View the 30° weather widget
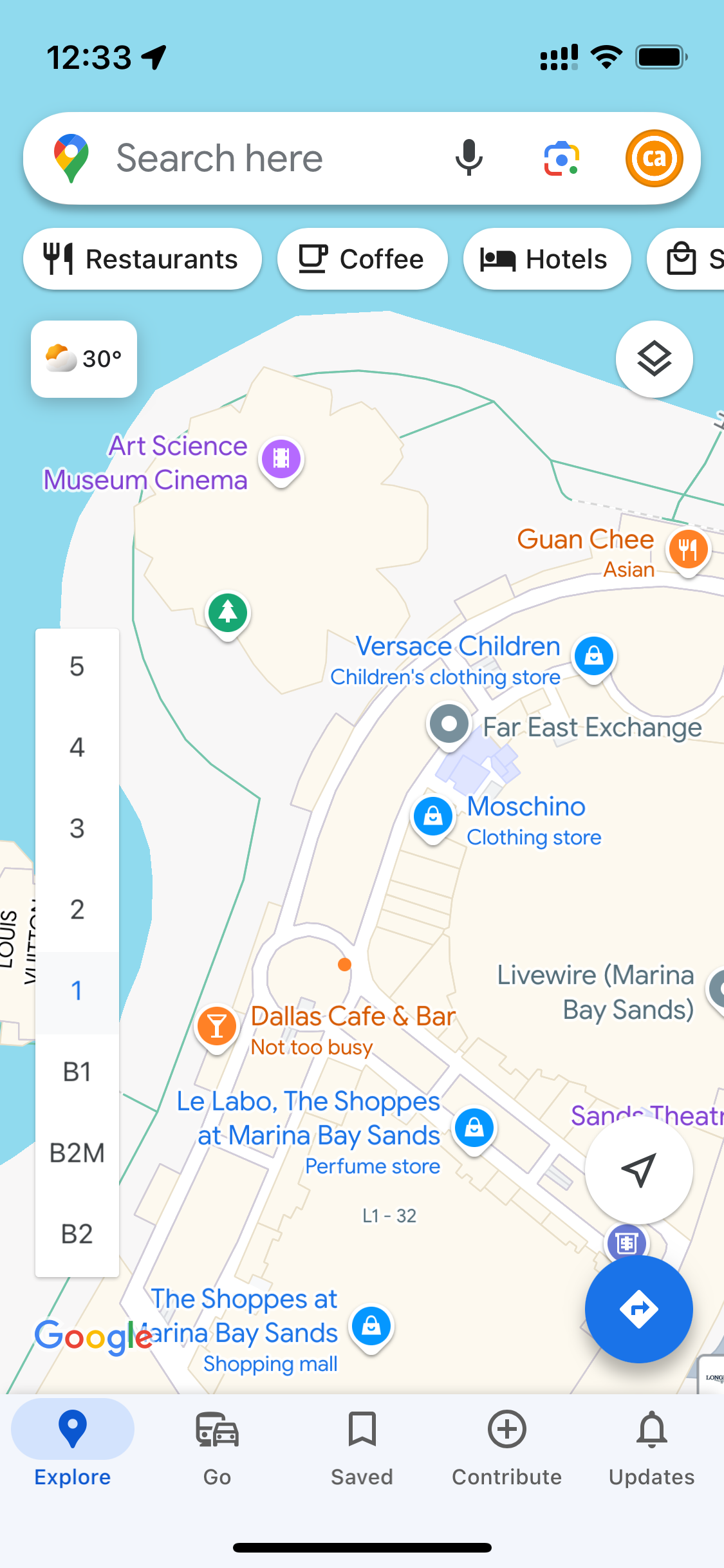The image size is (724, 1568). pyautogui.click(x=84, y=359)
